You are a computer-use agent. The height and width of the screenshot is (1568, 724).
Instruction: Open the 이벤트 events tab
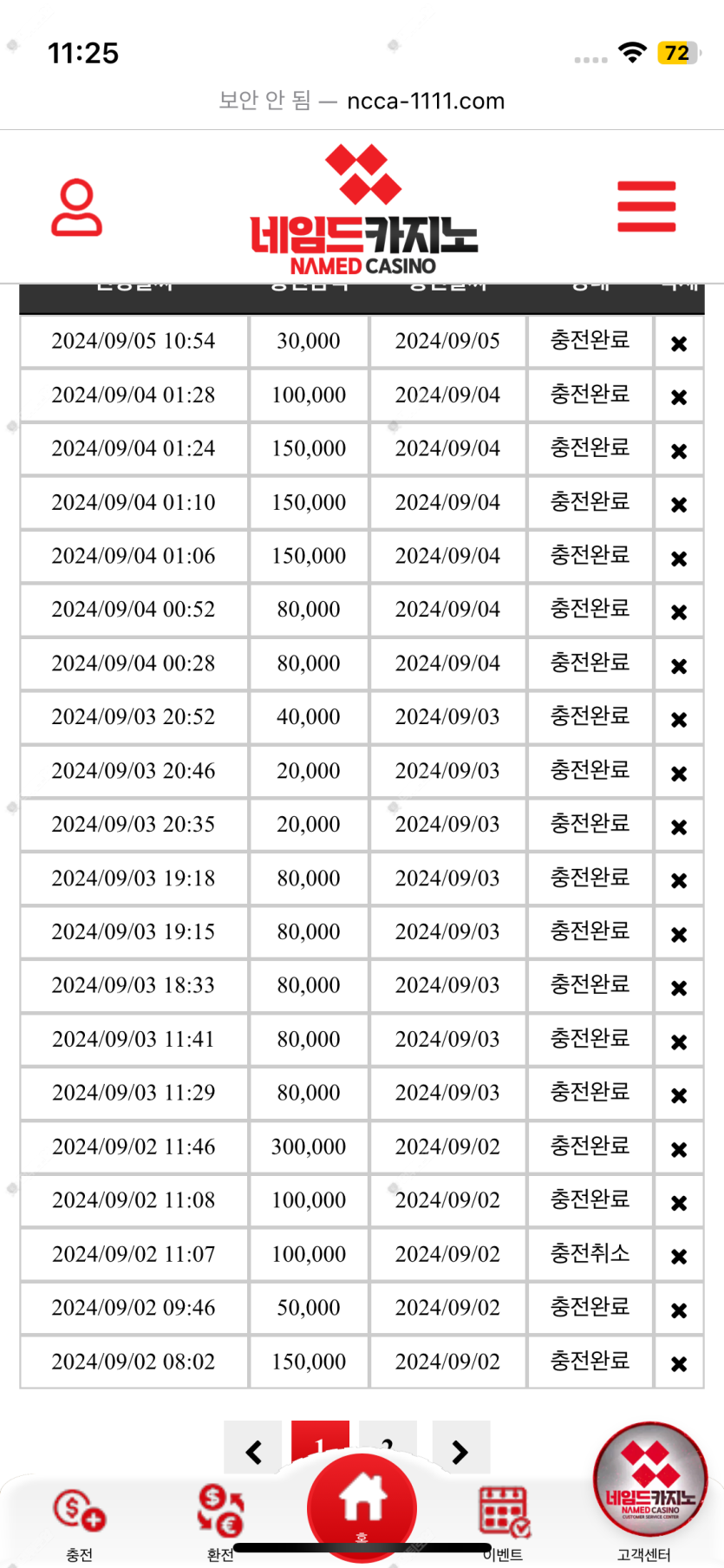(x=503, y=1523)
